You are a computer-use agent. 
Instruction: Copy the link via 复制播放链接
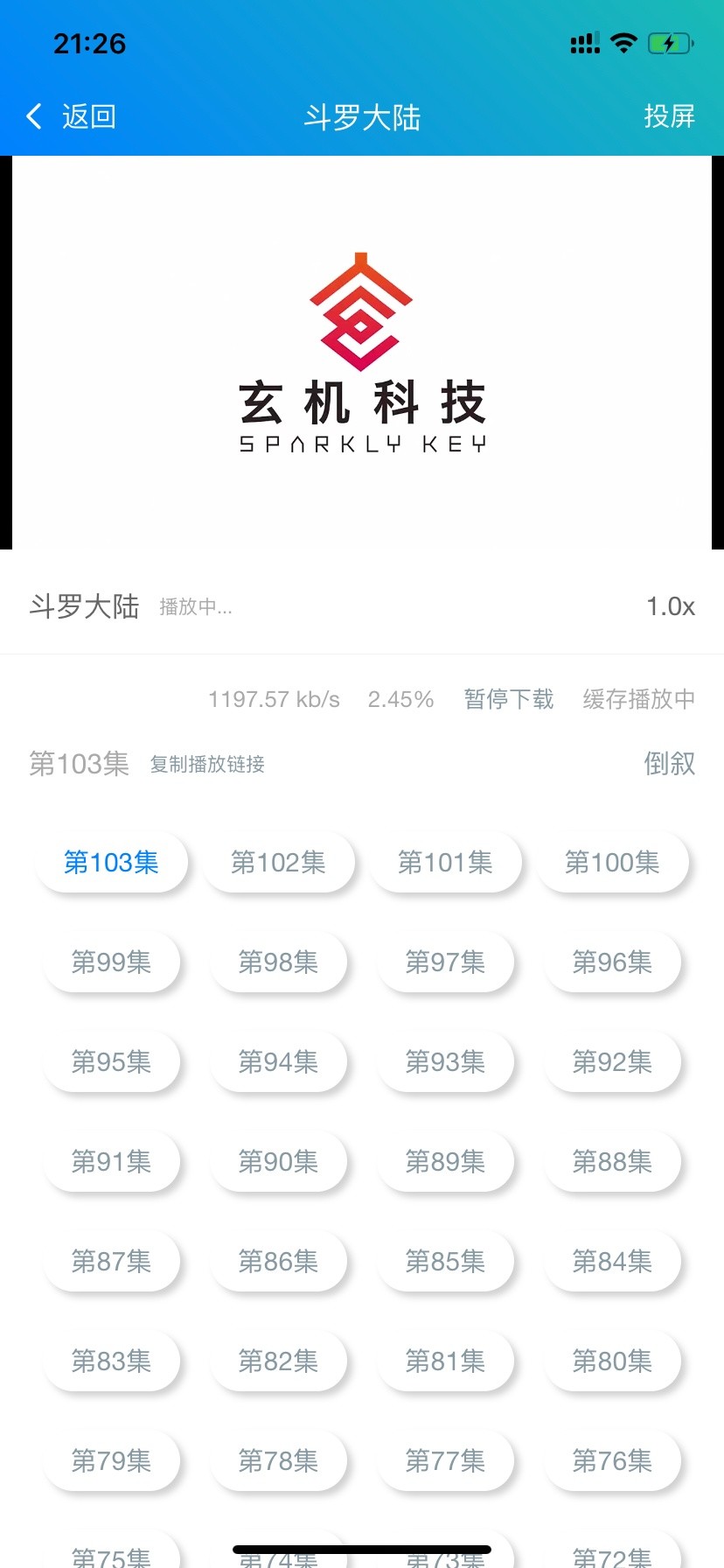point(207,765)
